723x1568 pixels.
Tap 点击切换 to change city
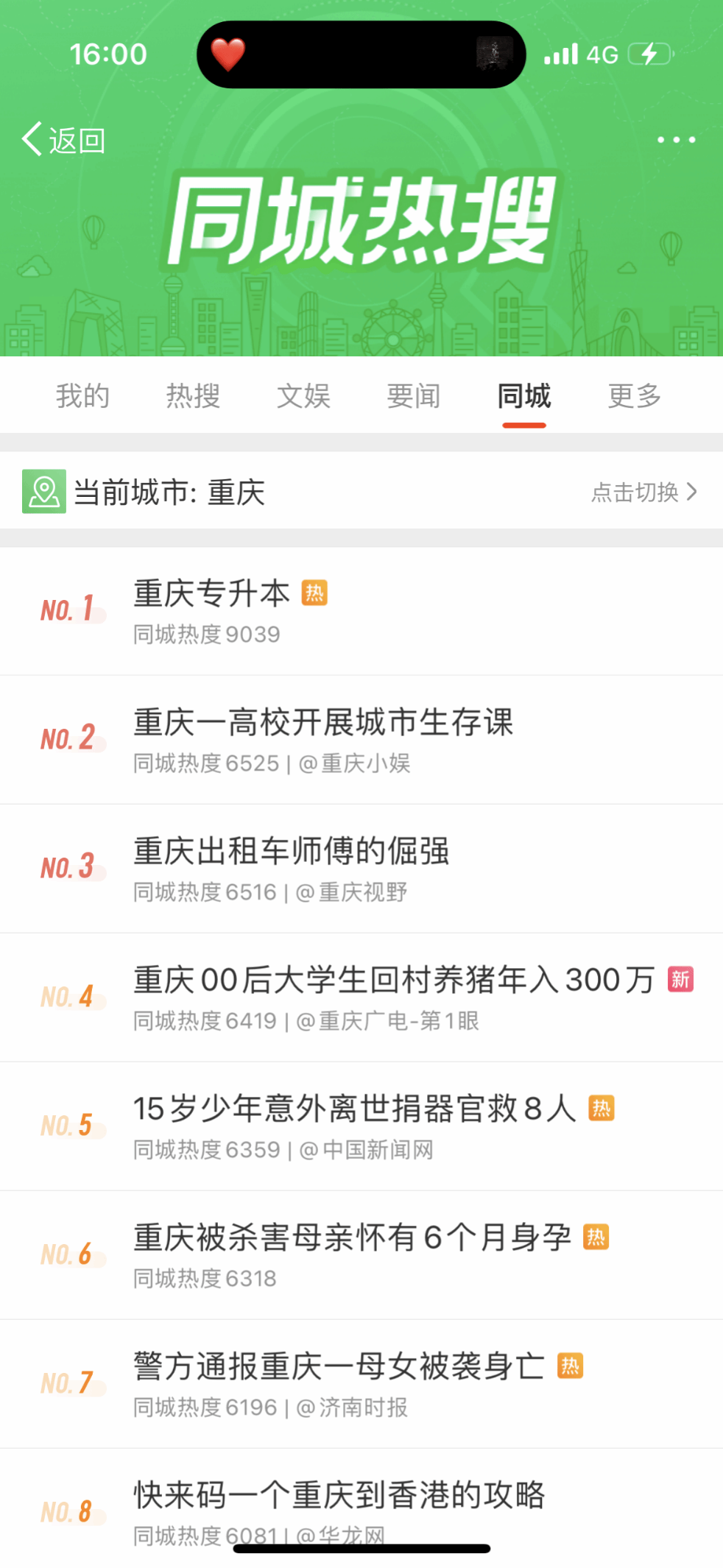coord(643,492)
